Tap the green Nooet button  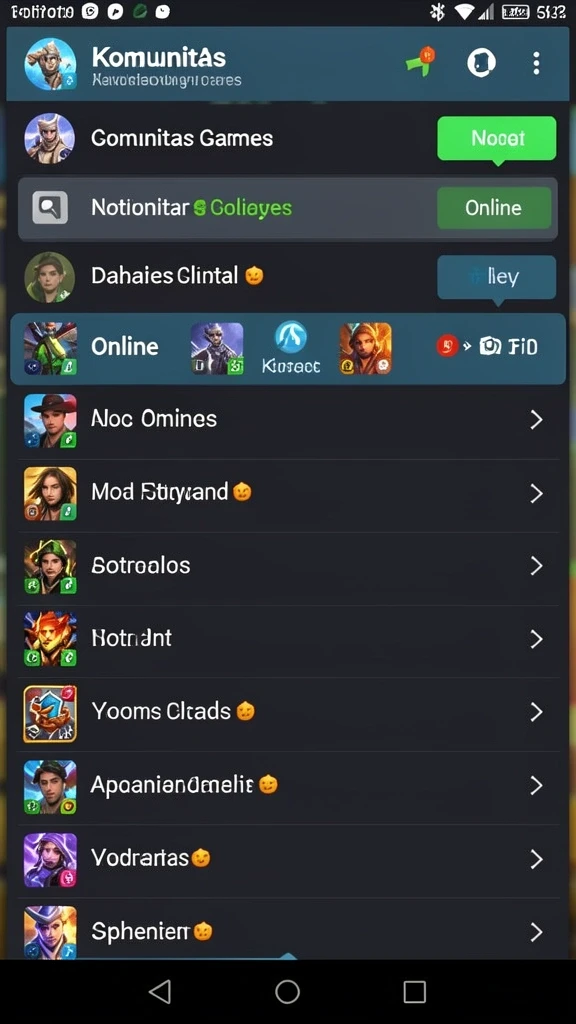[497, 138]
